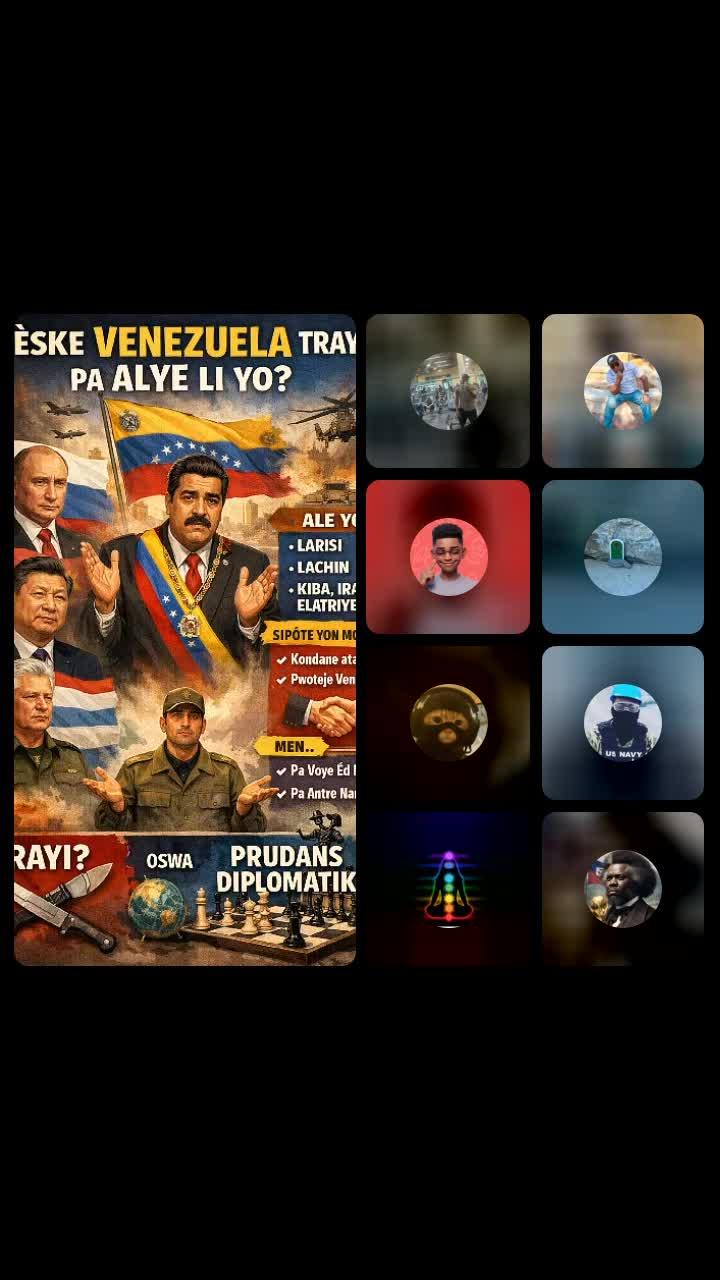Viewport: 720px width, 1280px height.
Task: View the dark masked face guest tile
Action: tap(448, 723)
